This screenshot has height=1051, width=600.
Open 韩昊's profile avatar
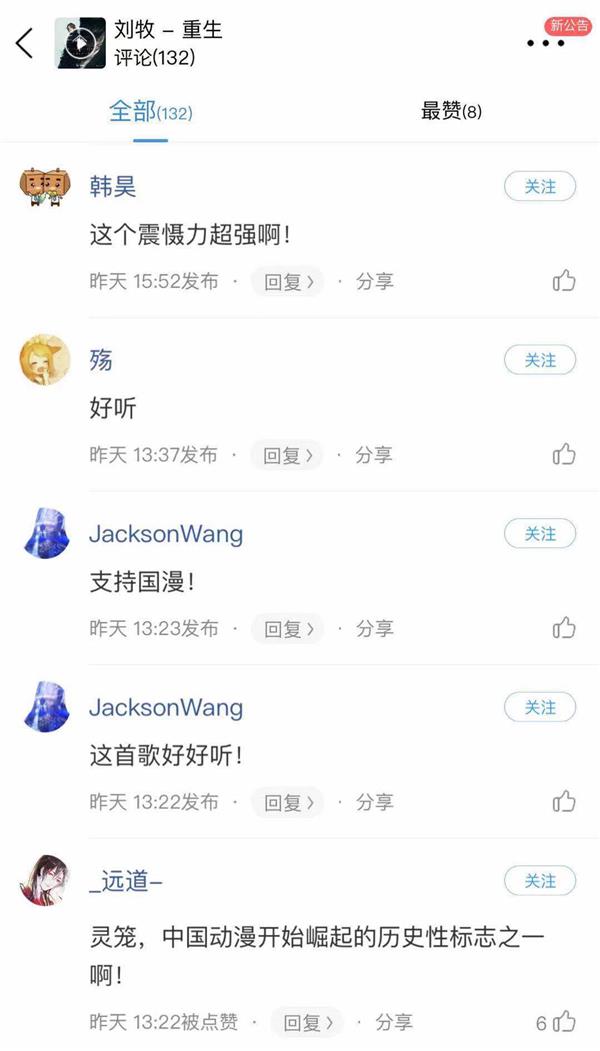(45, 187)
